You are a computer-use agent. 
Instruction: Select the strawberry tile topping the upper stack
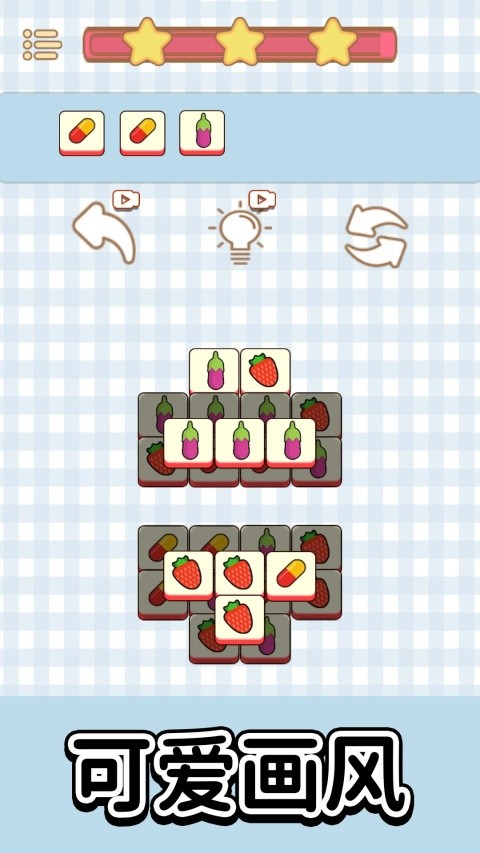click(x=265, y=372)
